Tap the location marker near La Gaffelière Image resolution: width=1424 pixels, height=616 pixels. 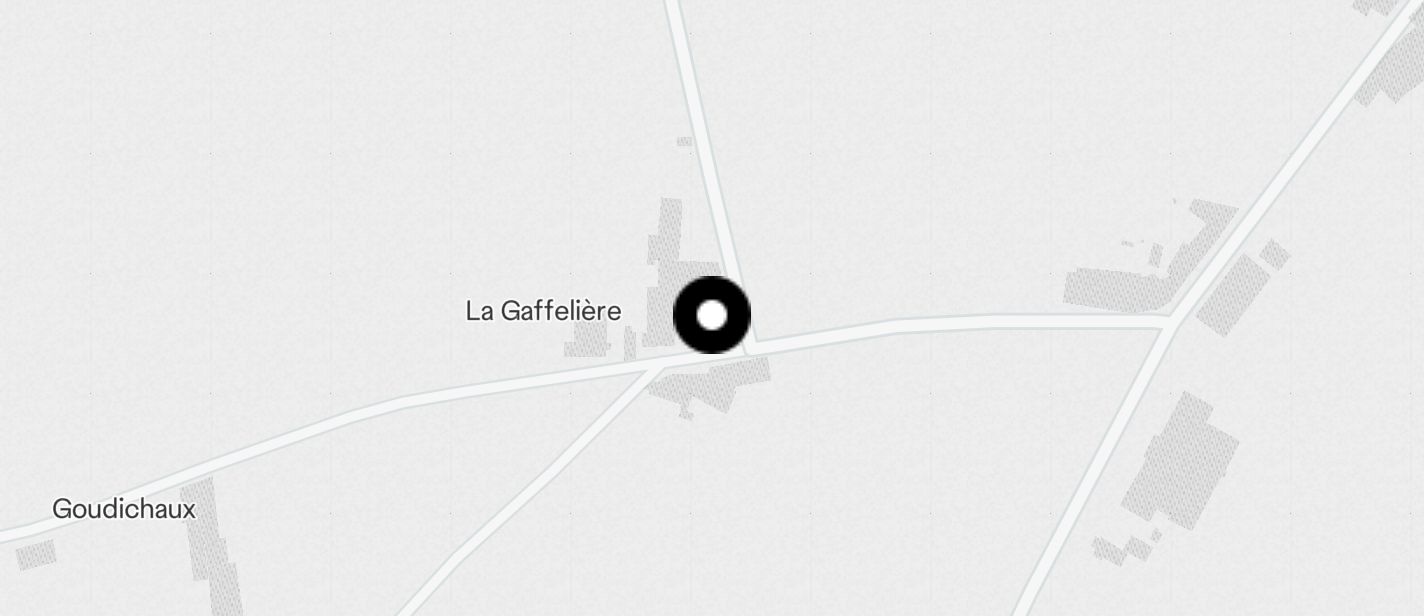712,315
